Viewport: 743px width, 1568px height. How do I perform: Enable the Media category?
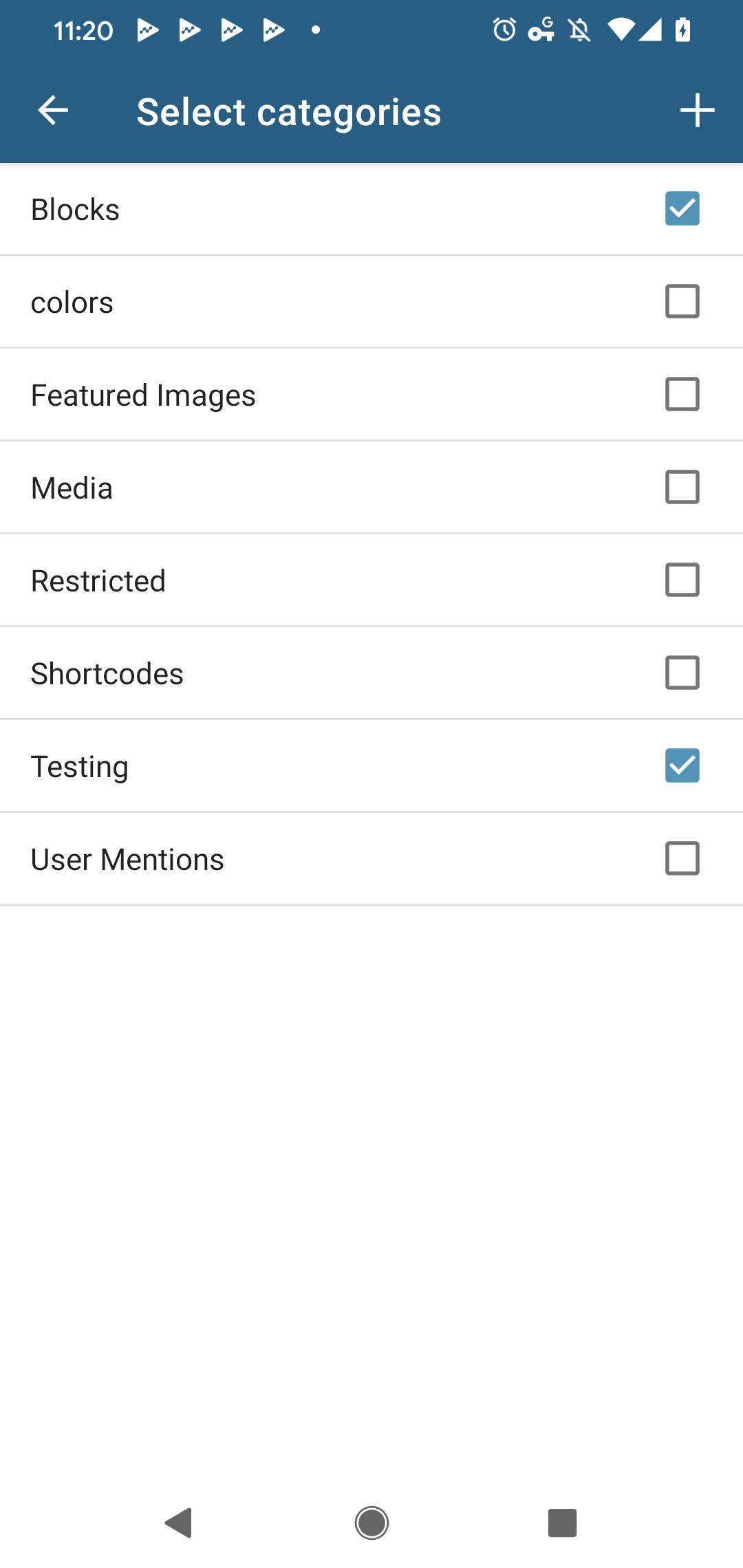[682, 487]
